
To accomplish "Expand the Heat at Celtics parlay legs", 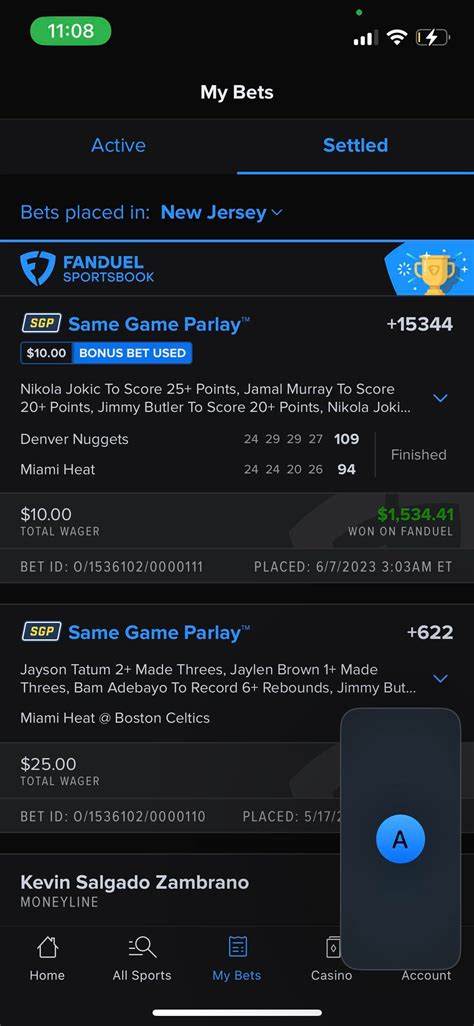I will click(441, 679).
